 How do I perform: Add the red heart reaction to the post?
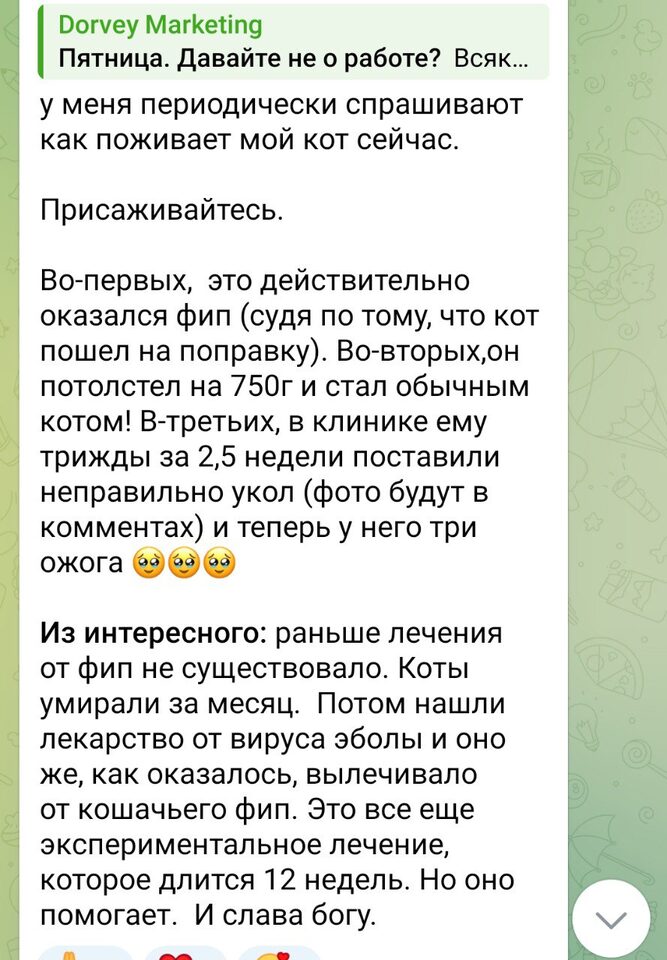[179, 953]
